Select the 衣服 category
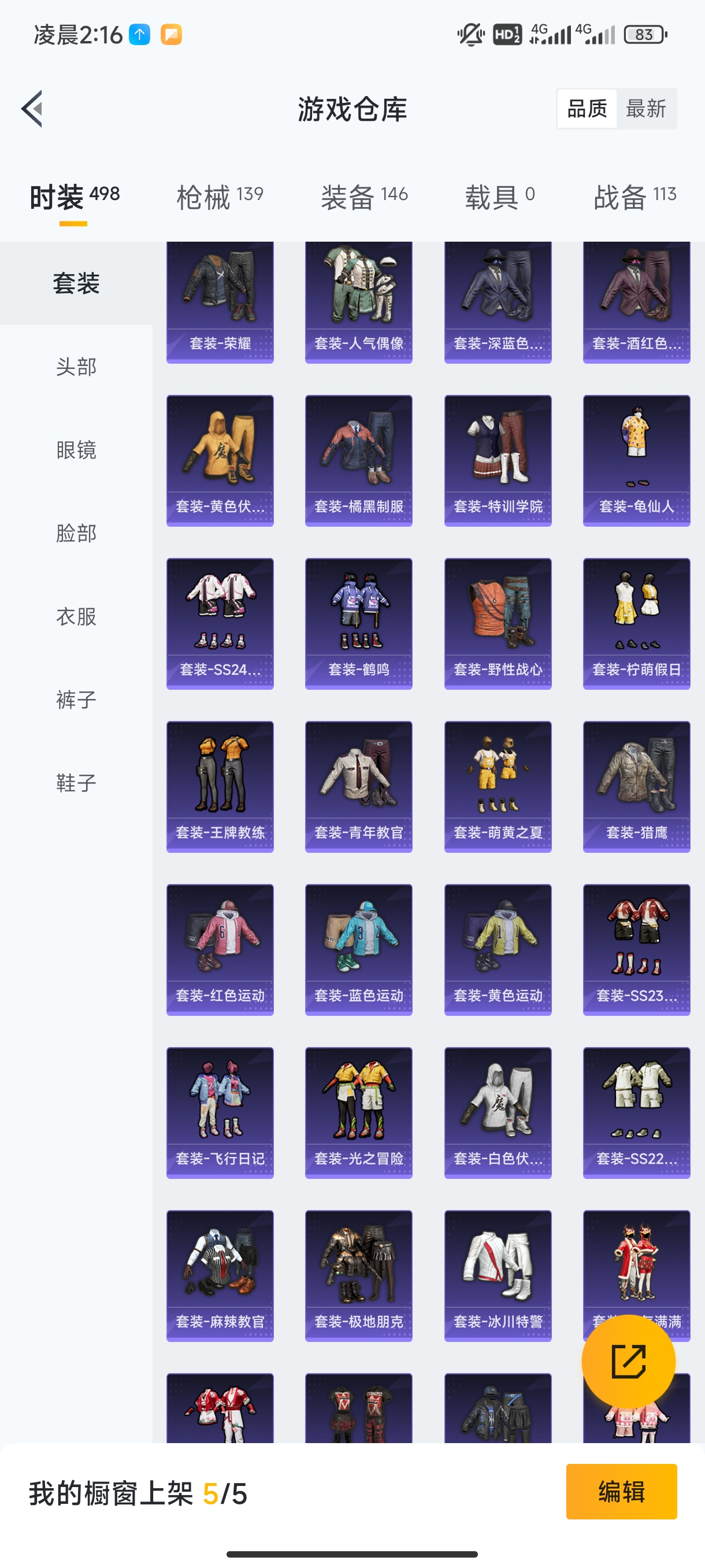 click(x=76, y=616)
